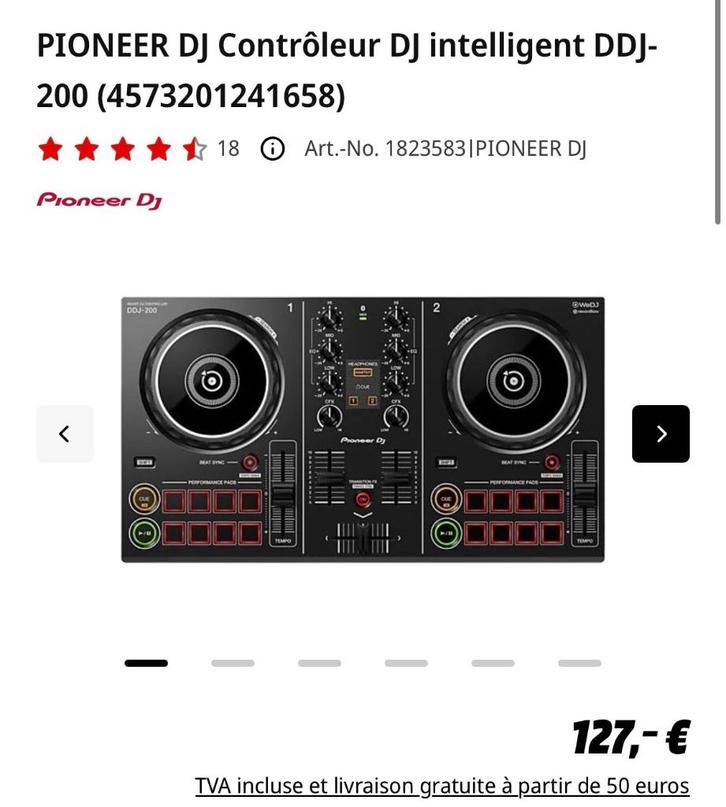
Task: Click the left chevron to view previous image
Action: (65, 434)
